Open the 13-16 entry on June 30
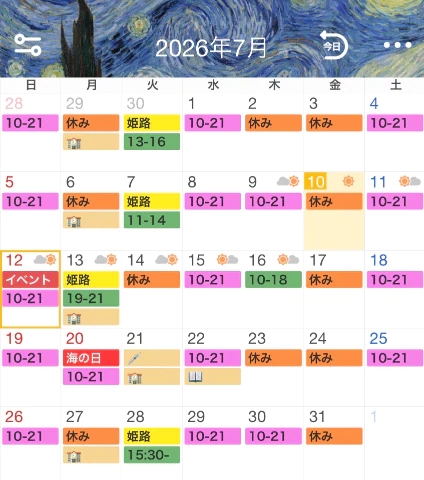The image size is (424, 480). (152, 142)
